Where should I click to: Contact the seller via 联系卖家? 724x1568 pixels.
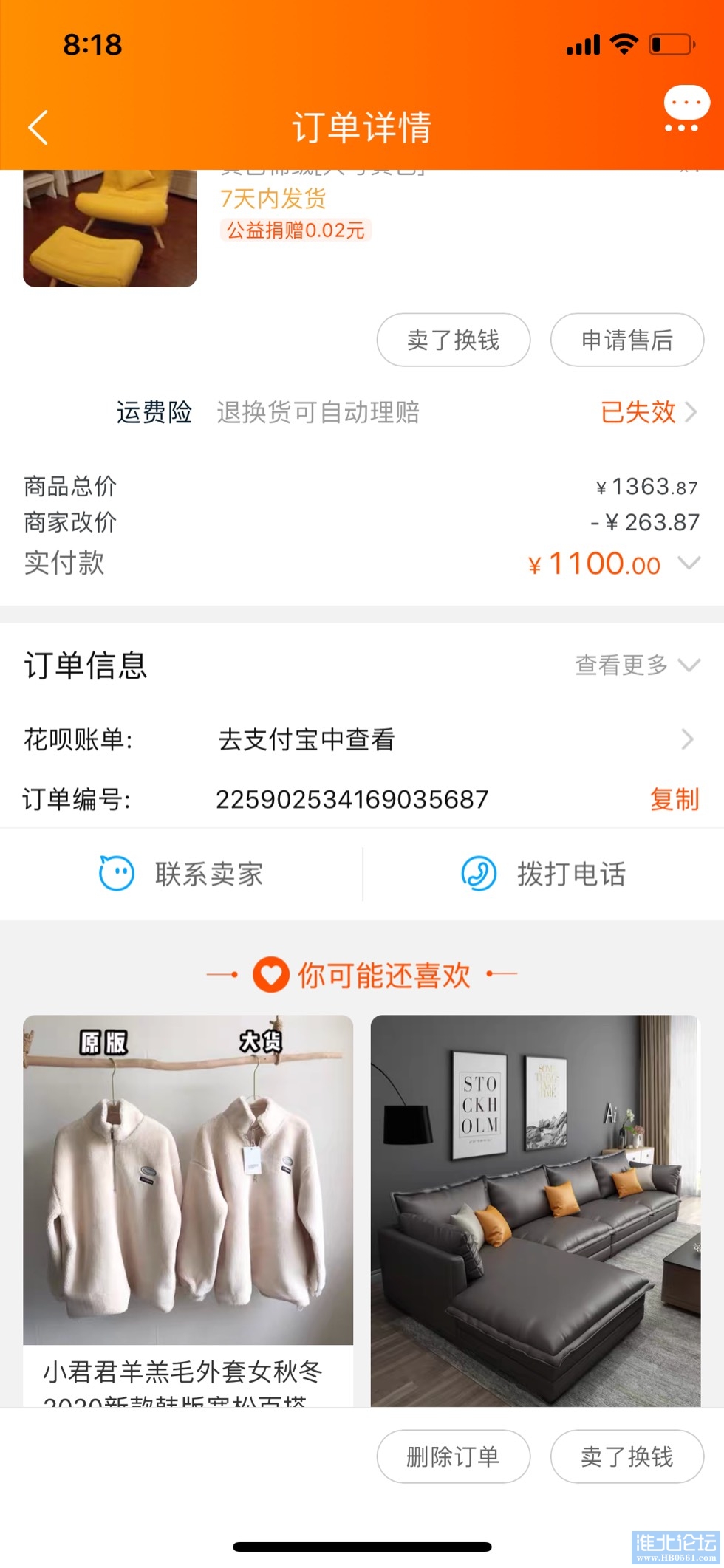[x=182, y=874]
